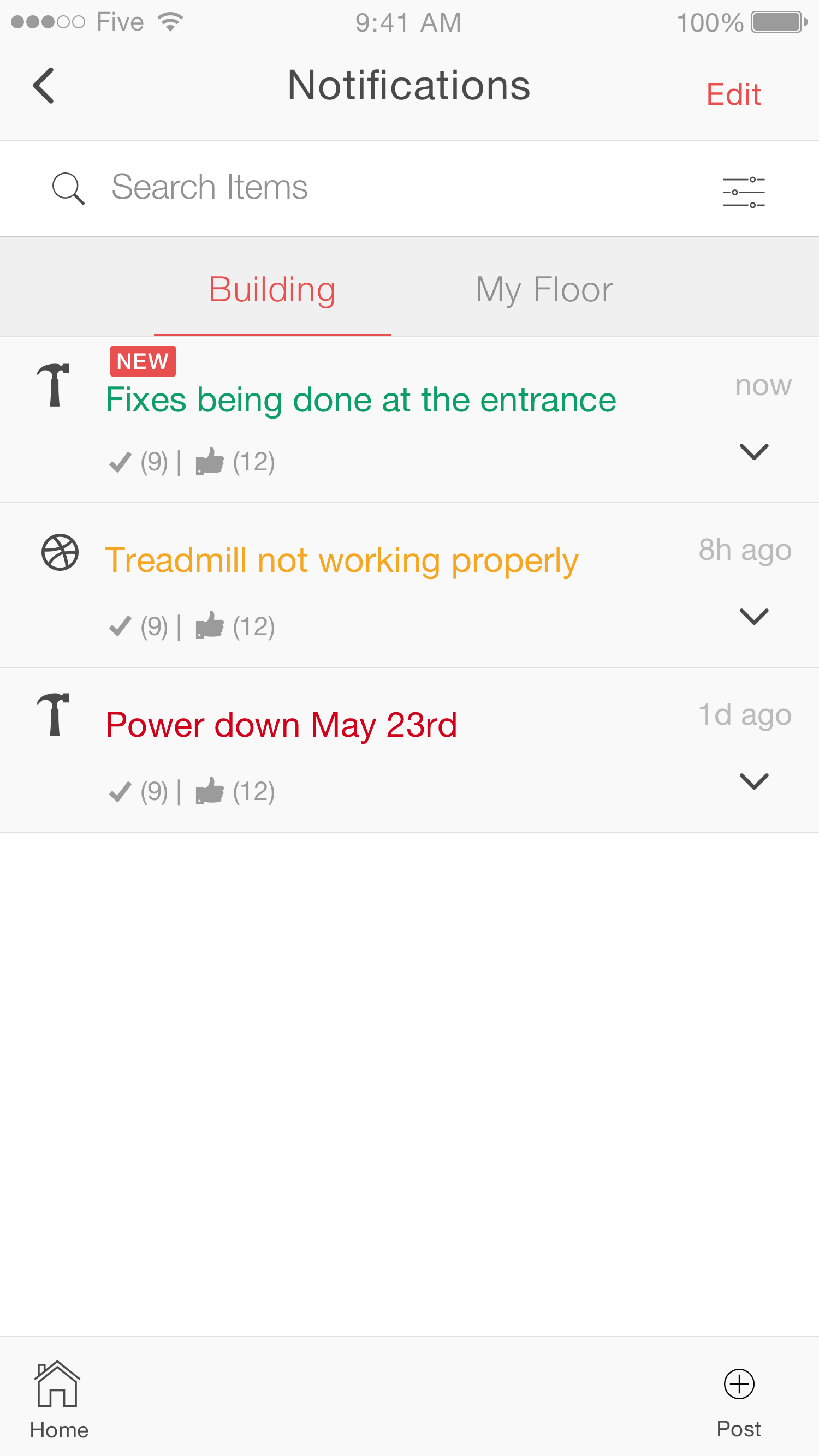819x1456 pixels.
Task: Switch to the My Floor tab
Action: click(544, 289)
